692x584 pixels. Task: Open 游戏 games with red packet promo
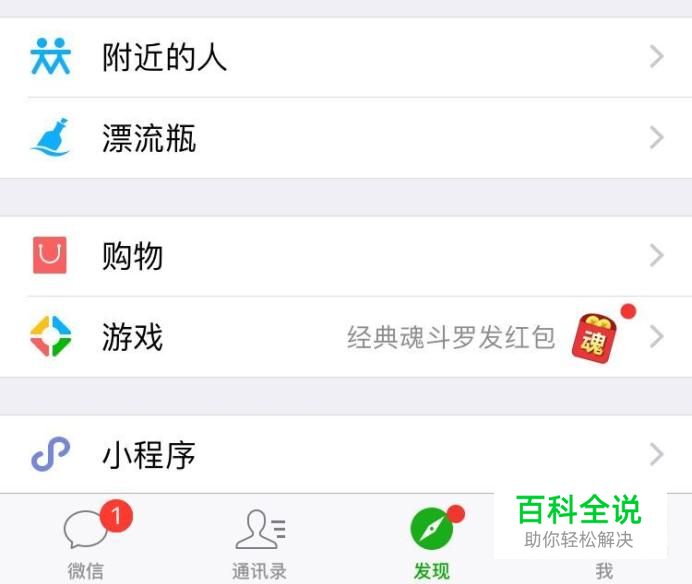pos(345,337)
